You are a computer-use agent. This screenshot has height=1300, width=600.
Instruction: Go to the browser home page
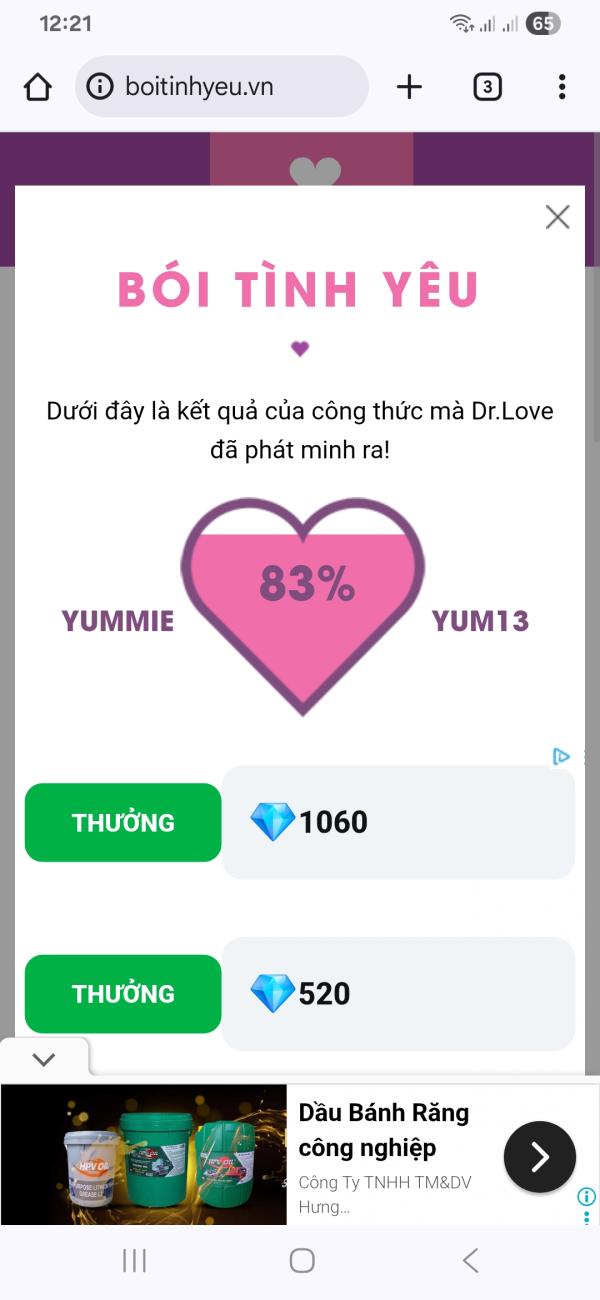tap(38, 87)
